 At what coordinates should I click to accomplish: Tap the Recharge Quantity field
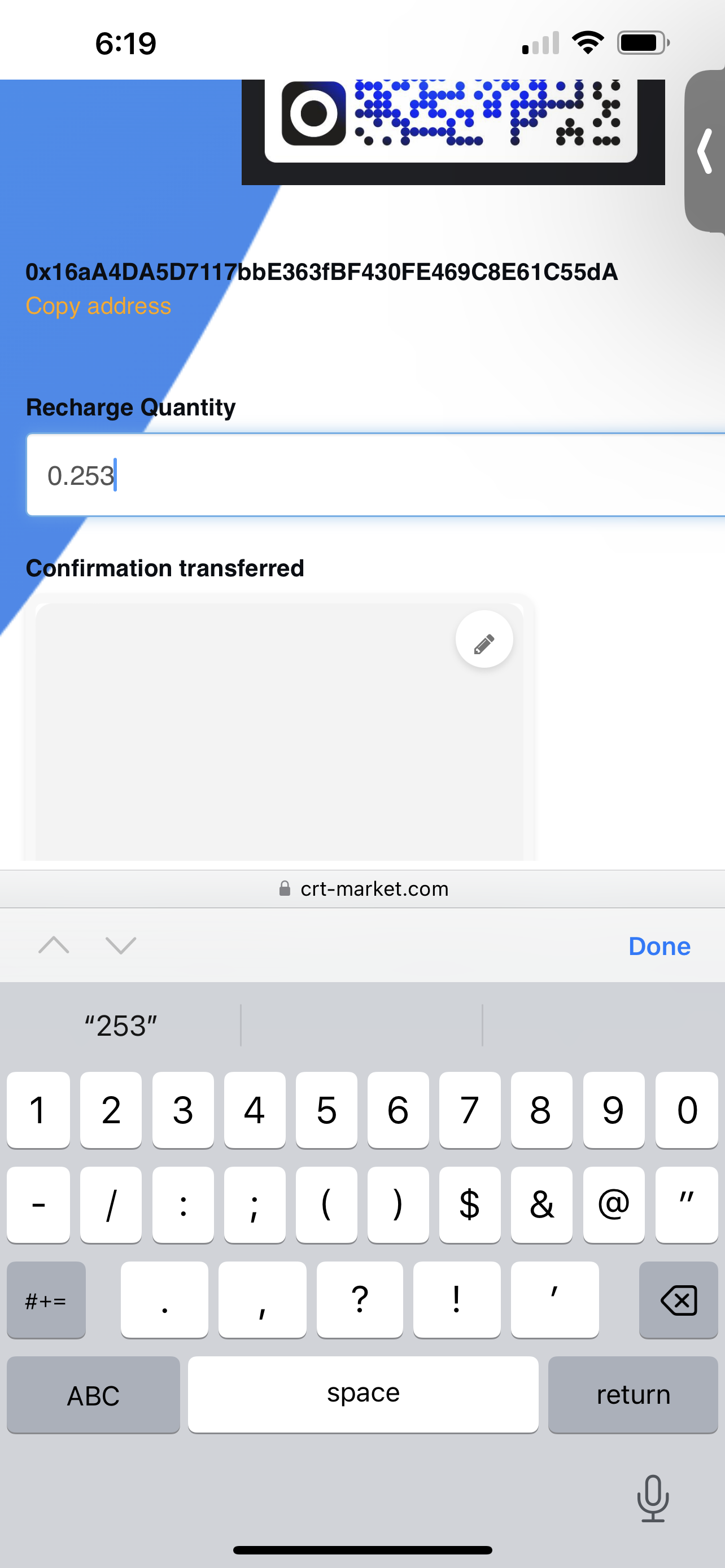375,475
